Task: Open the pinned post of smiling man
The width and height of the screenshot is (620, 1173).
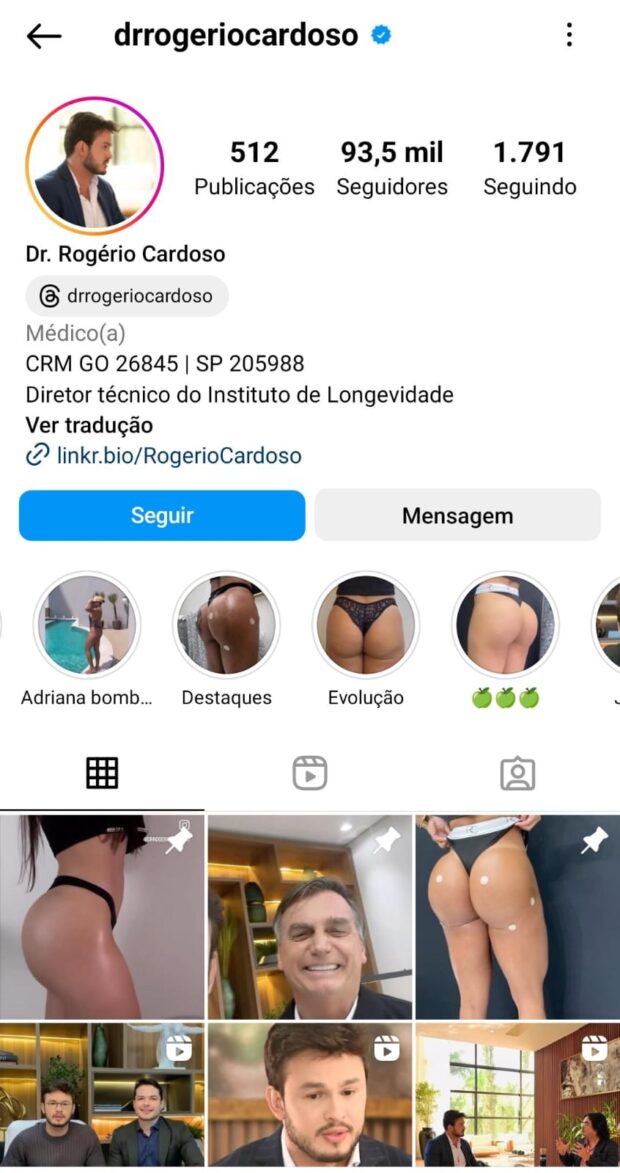Action: click(x=310, y=916)
